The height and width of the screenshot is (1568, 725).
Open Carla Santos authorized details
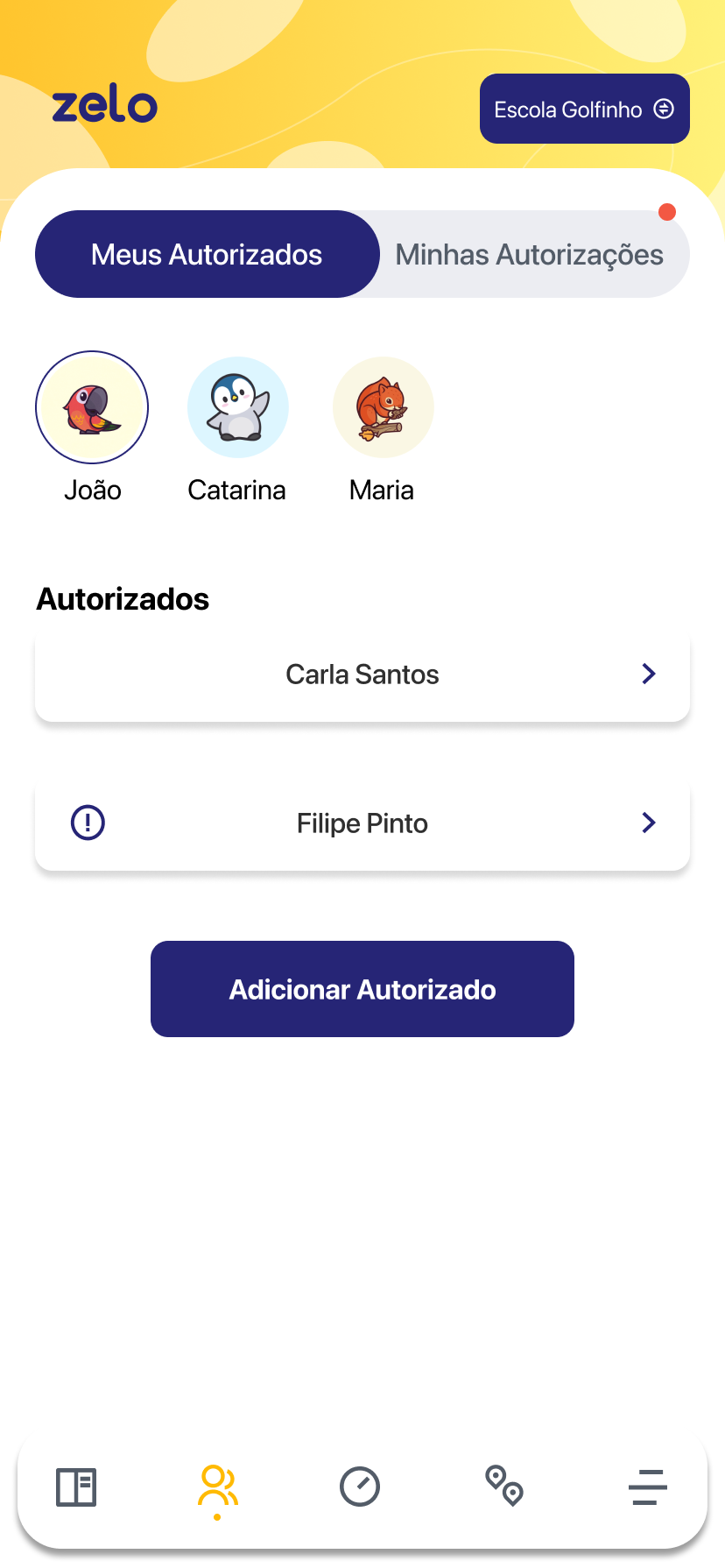[x=362, y=675]
